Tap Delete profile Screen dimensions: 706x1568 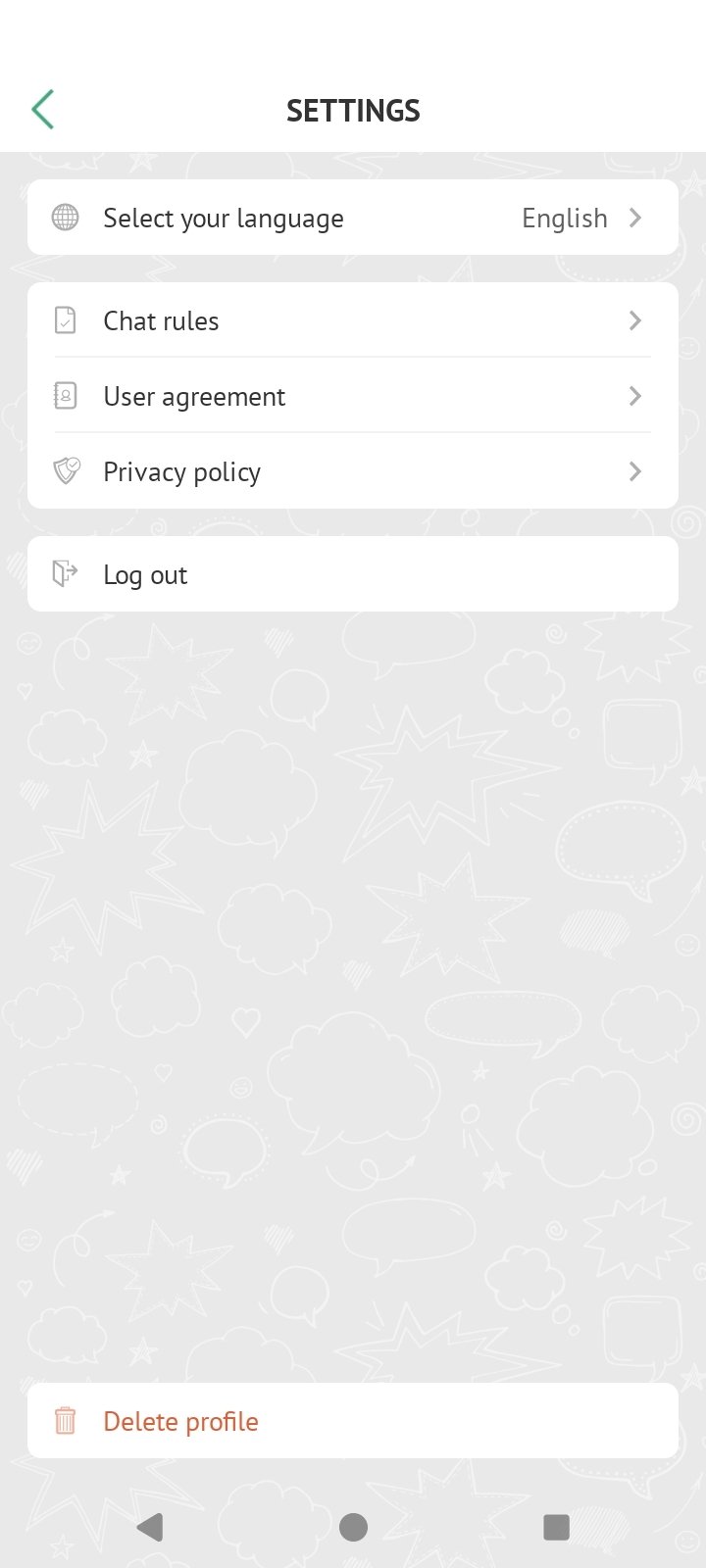(x=353, y=1421)
